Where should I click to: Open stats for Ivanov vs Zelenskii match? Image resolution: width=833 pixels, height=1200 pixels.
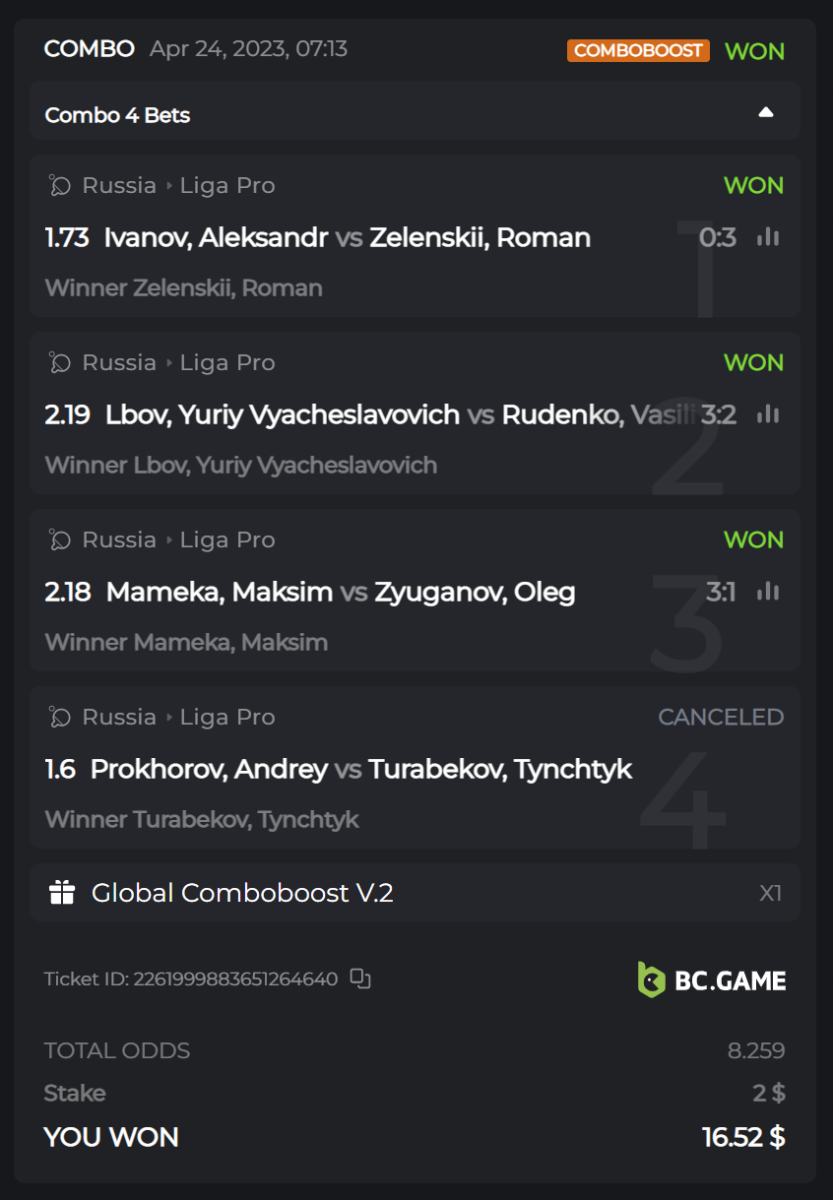pyautogui.click(x=768, y=237)
